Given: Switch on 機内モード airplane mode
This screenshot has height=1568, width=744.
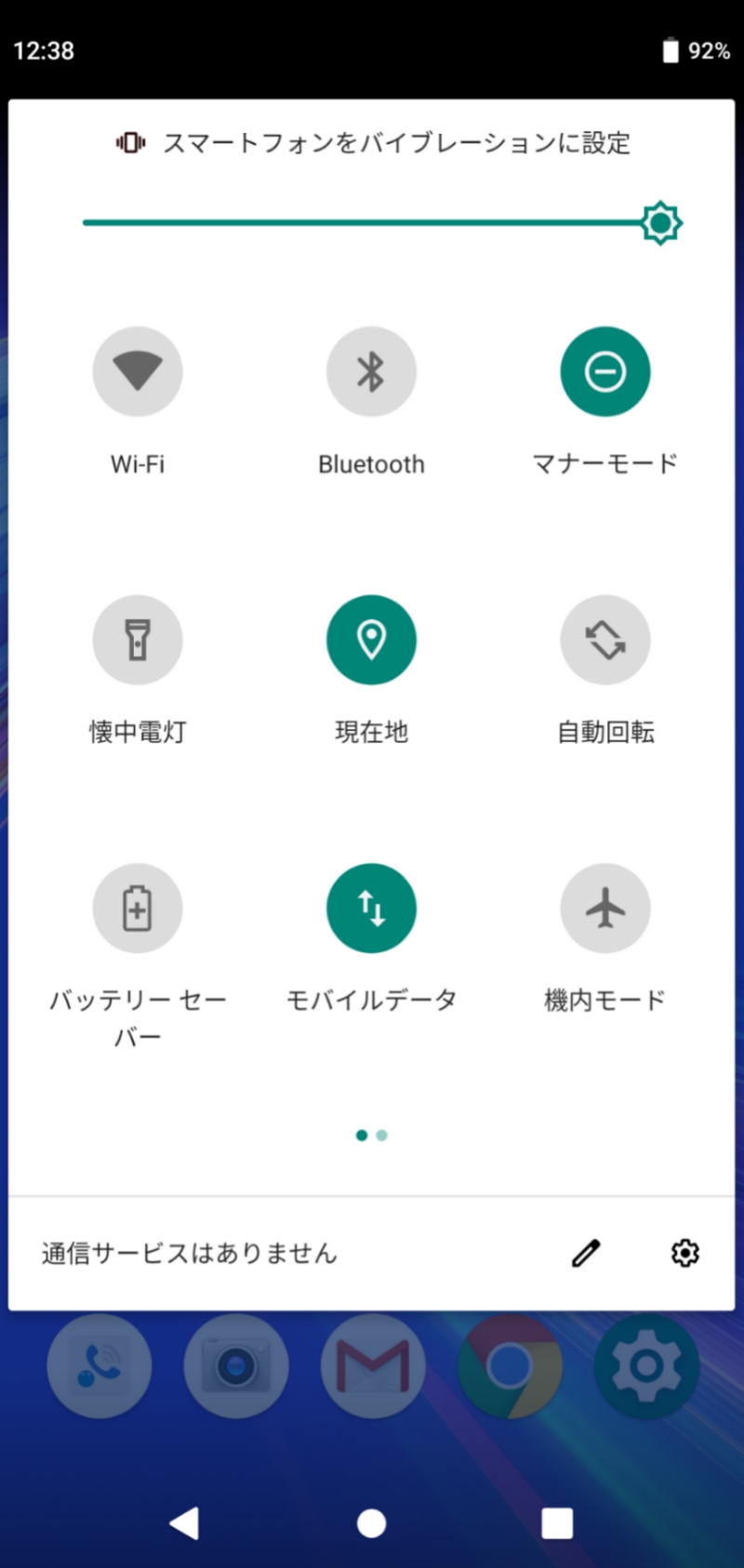Looking at the screenshot, I should click(605, 909).
